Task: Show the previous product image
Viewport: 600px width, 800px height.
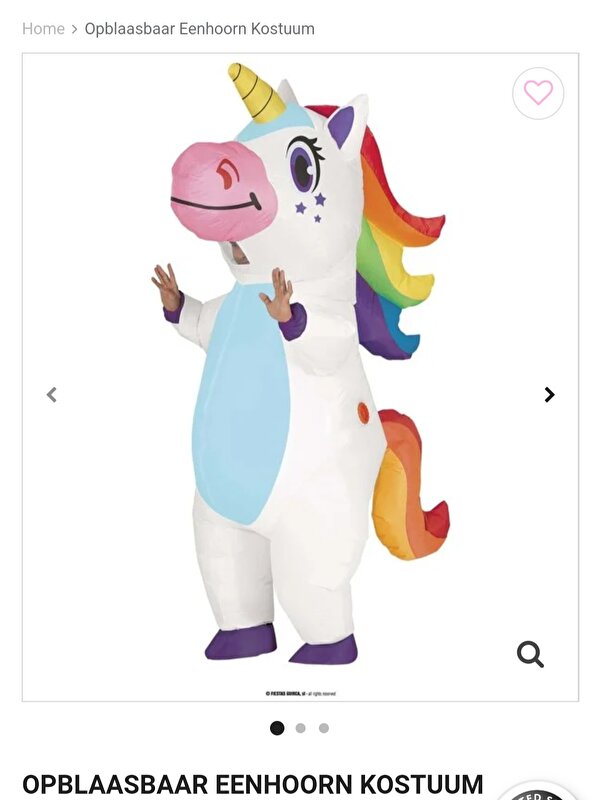Action: coord(52,395)
